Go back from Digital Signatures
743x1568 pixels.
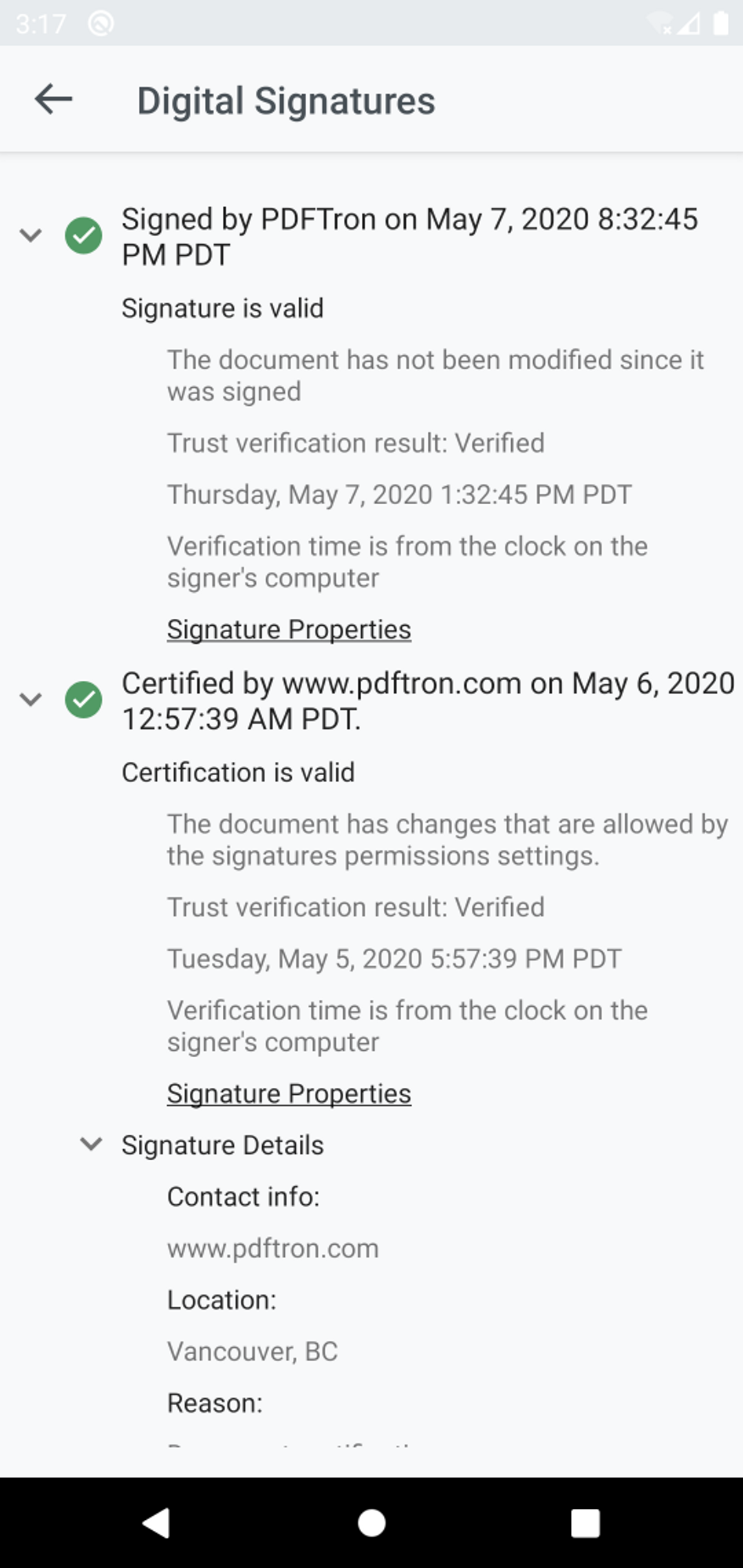coord(54,100)
